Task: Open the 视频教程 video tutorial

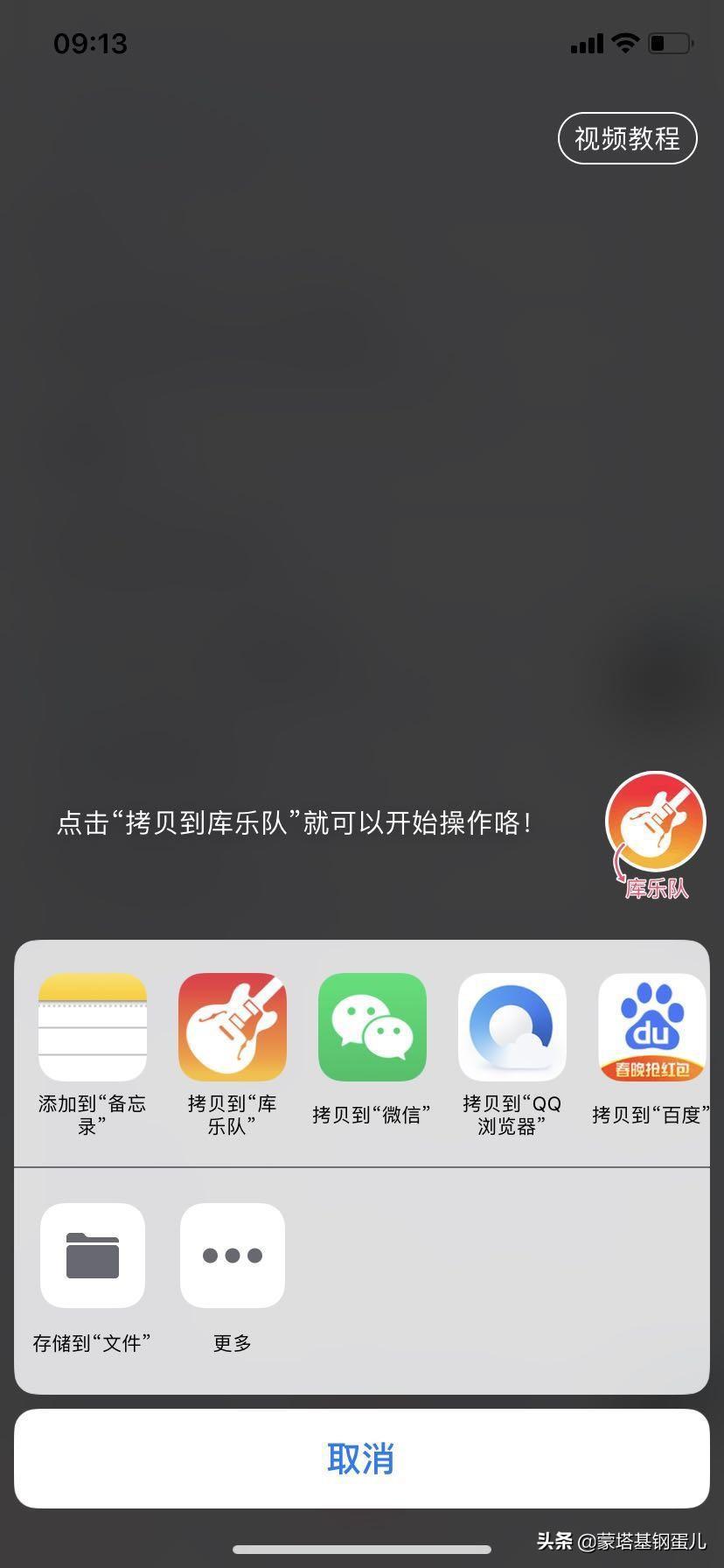Action: click(627, 138)
